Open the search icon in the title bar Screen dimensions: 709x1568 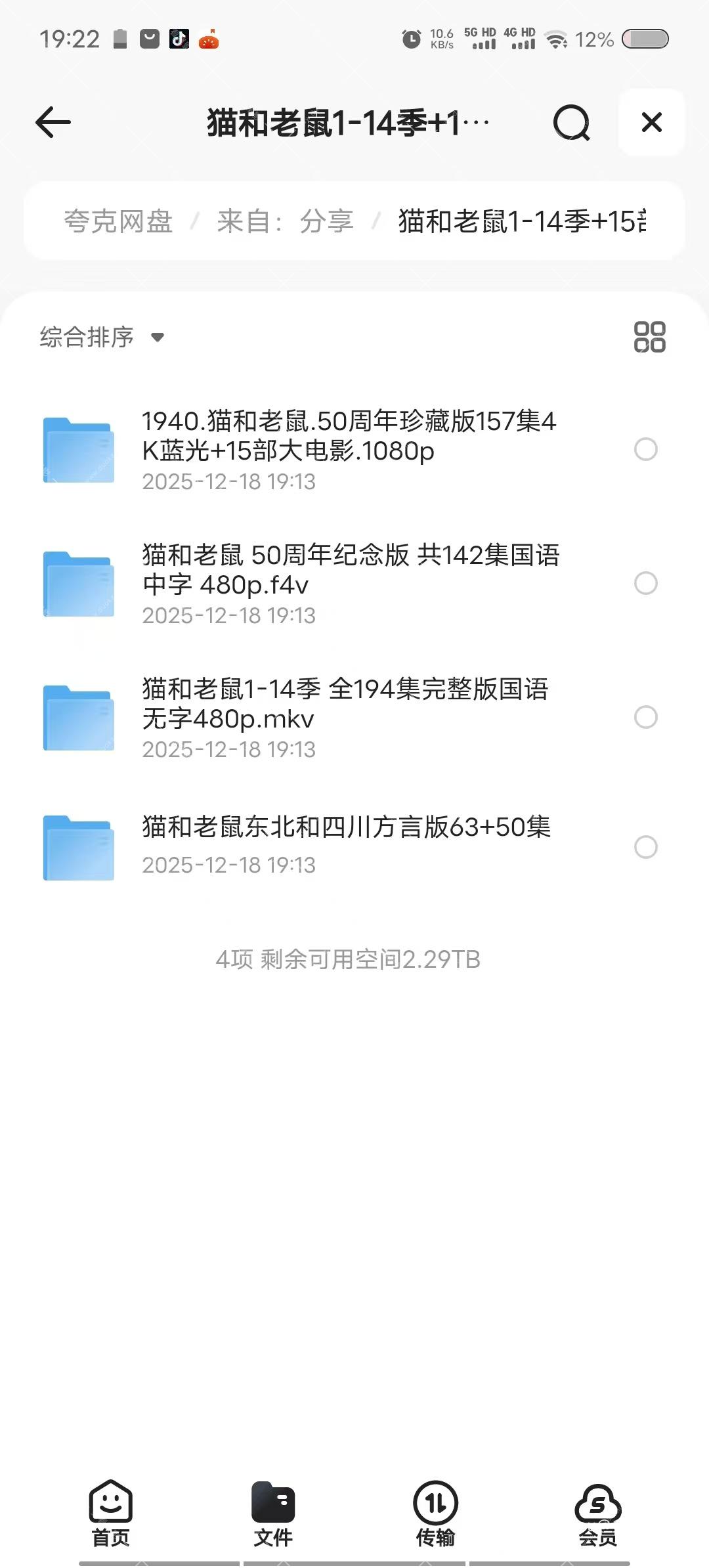coord(572,122)
